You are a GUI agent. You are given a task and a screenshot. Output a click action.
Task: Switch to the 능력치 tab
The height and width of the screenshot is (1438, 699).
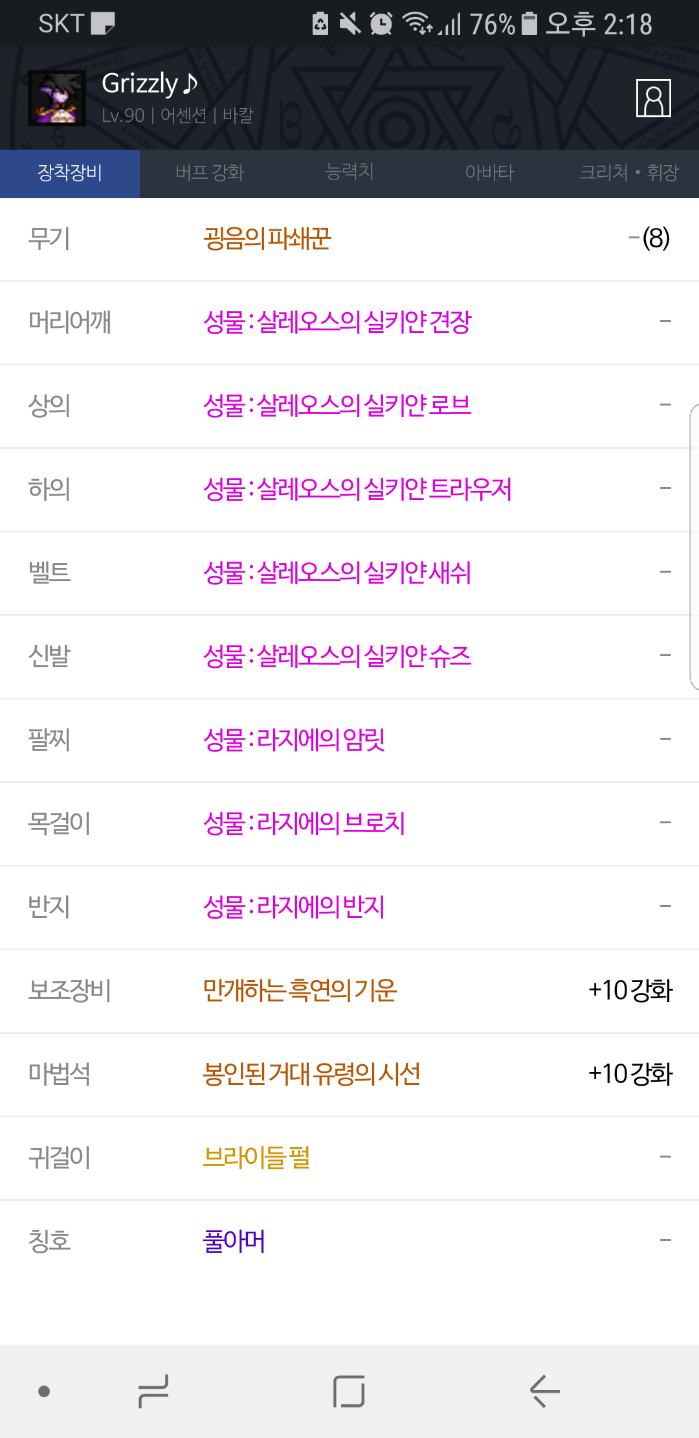tap(349, 173)
